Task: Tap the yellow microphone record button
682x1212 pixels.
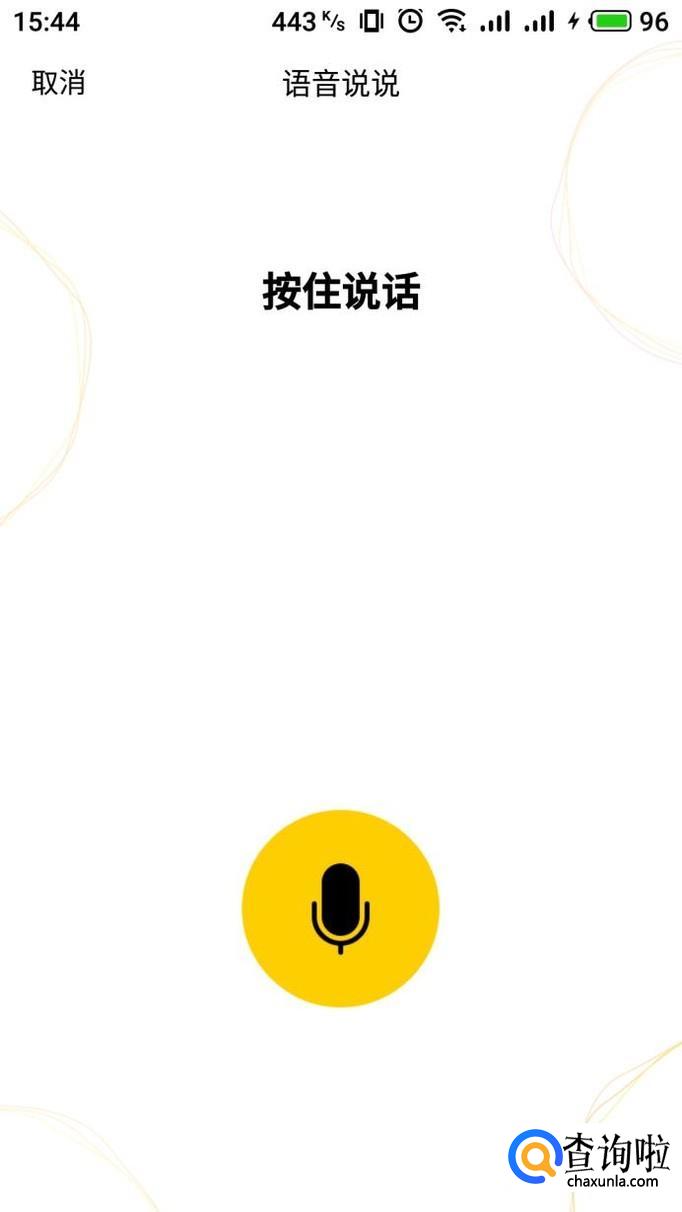Action: [x=340, y=908]
